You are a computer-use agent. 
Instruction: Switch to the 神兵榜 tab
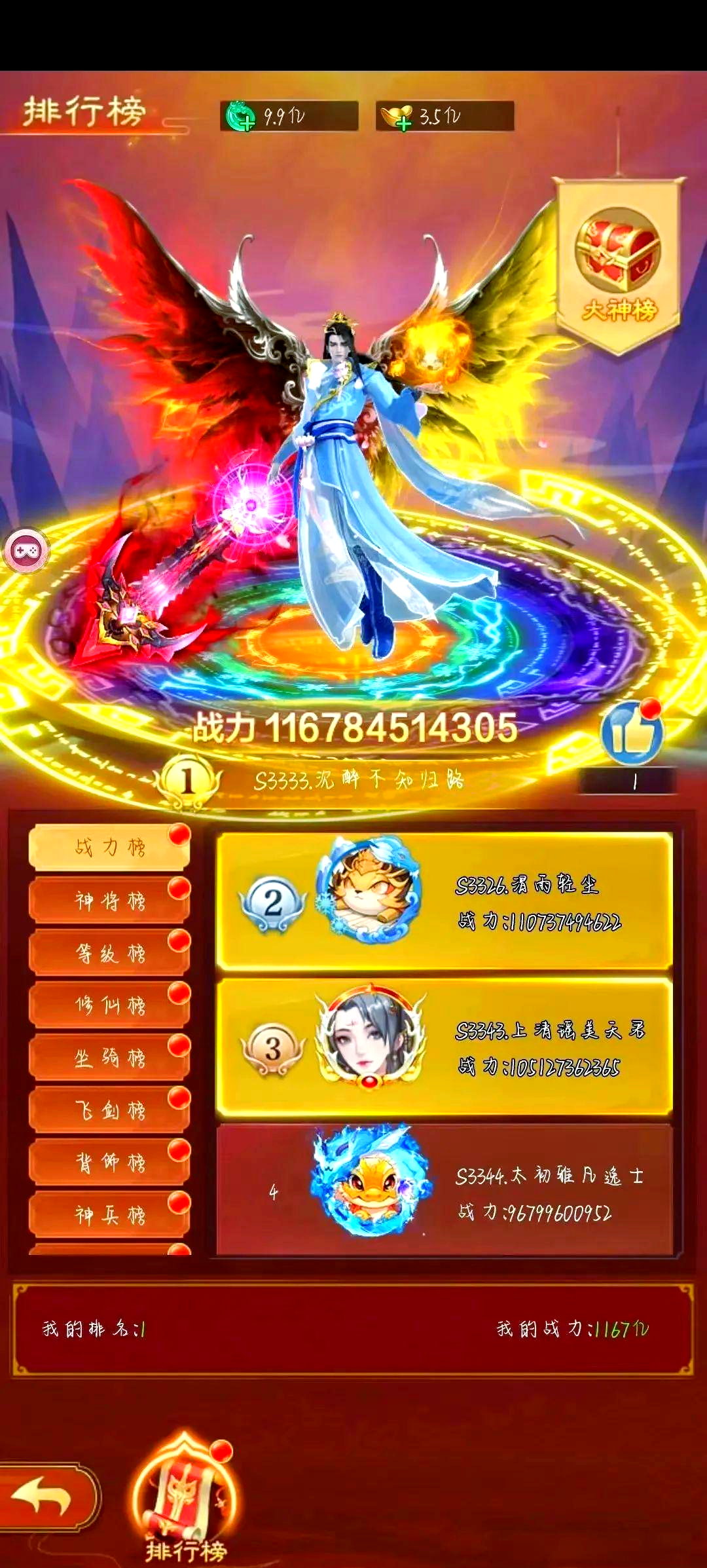click(109, 1215)
